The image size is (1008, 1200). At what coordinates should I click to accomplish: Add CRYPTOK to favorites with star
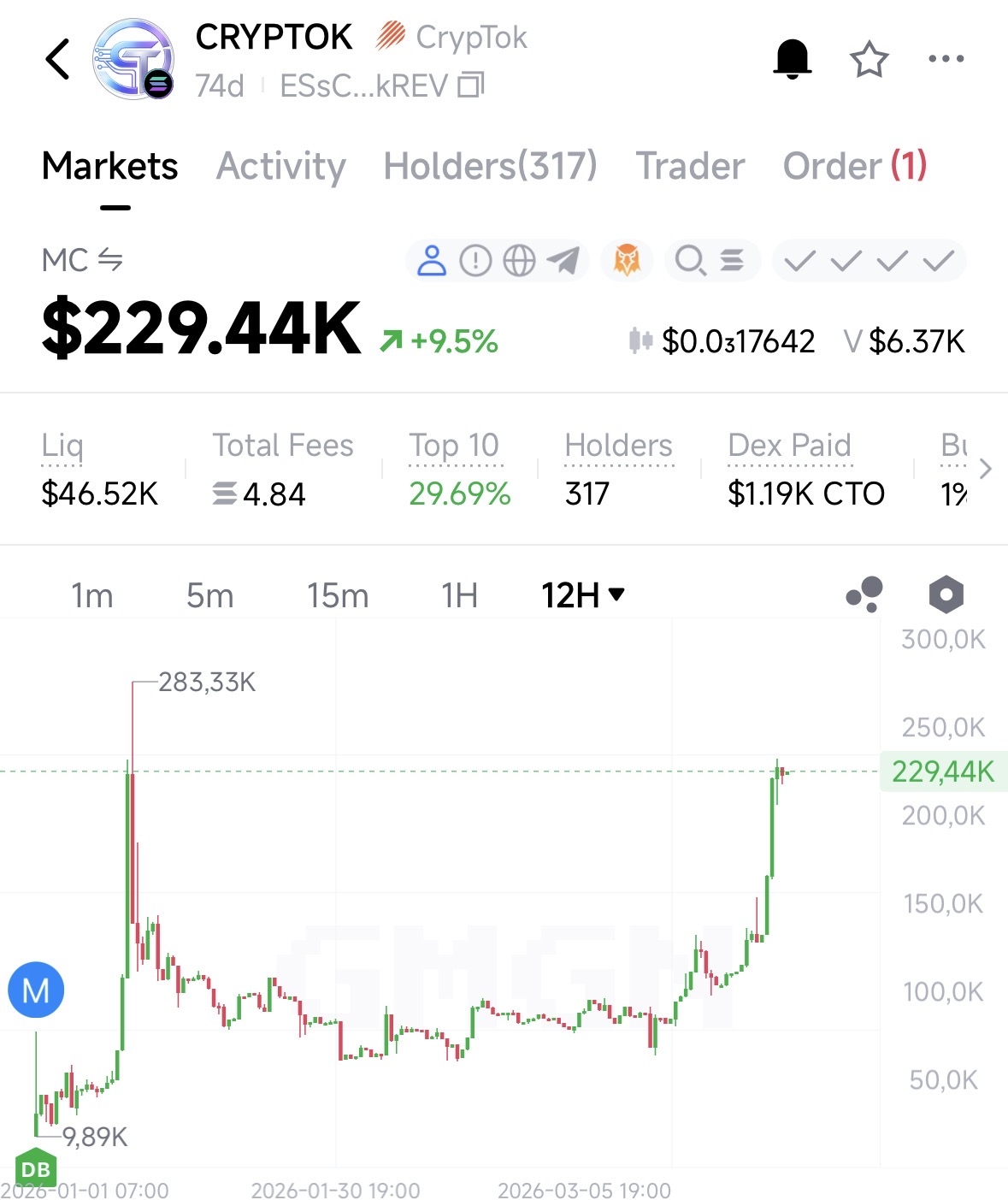click(x=869, y=59)
